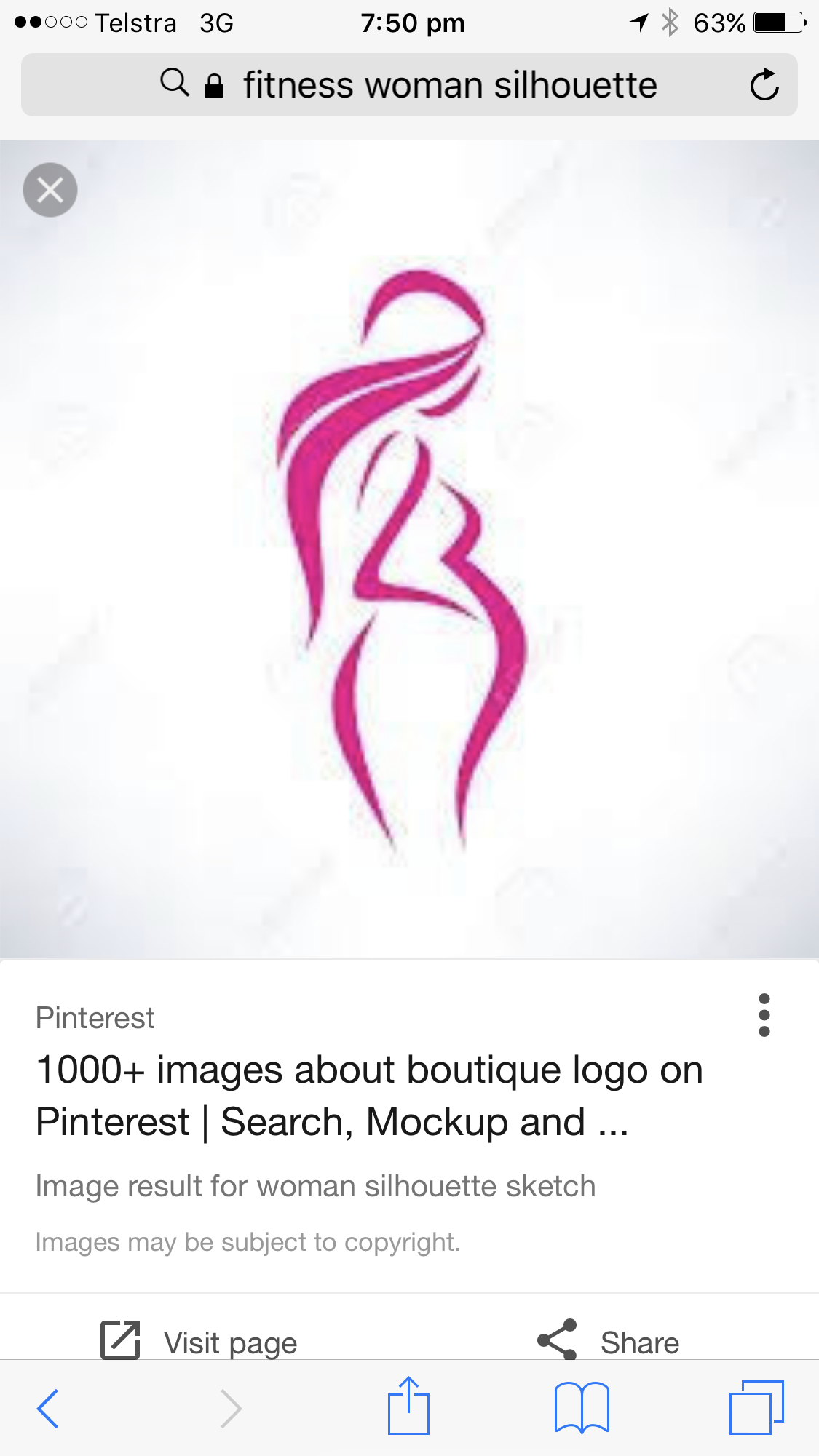Image resolution: width=819 pixels, height=1456 pixels.
Task: Open Safari bookmarks
Action: click(x=582, y=1407)
